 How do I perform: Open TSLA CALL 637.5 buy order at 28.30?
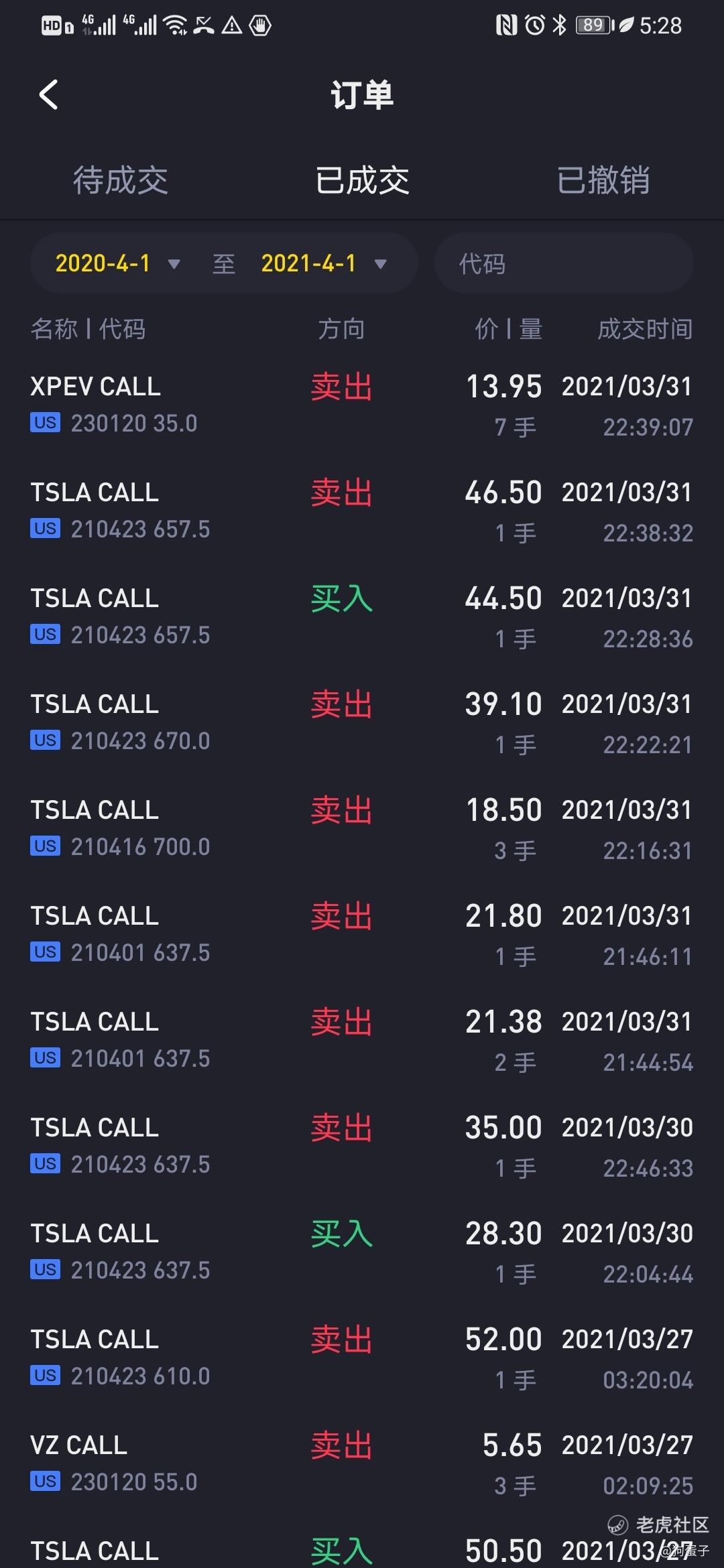362,1252
